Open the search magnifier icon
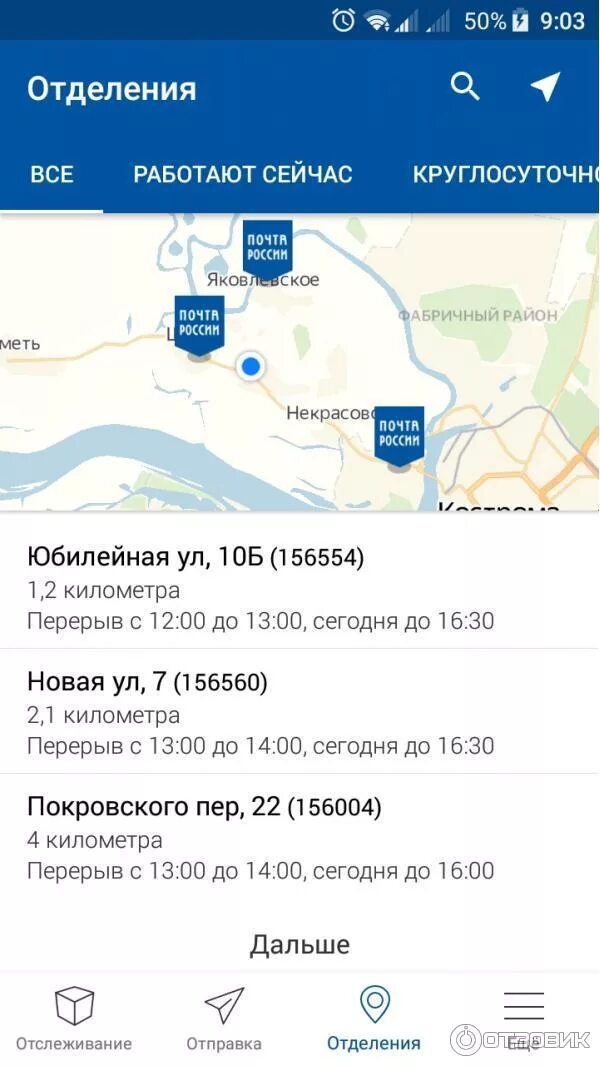Image resolution: width=600 pixels, height=1066 pixels. point(465,87)
